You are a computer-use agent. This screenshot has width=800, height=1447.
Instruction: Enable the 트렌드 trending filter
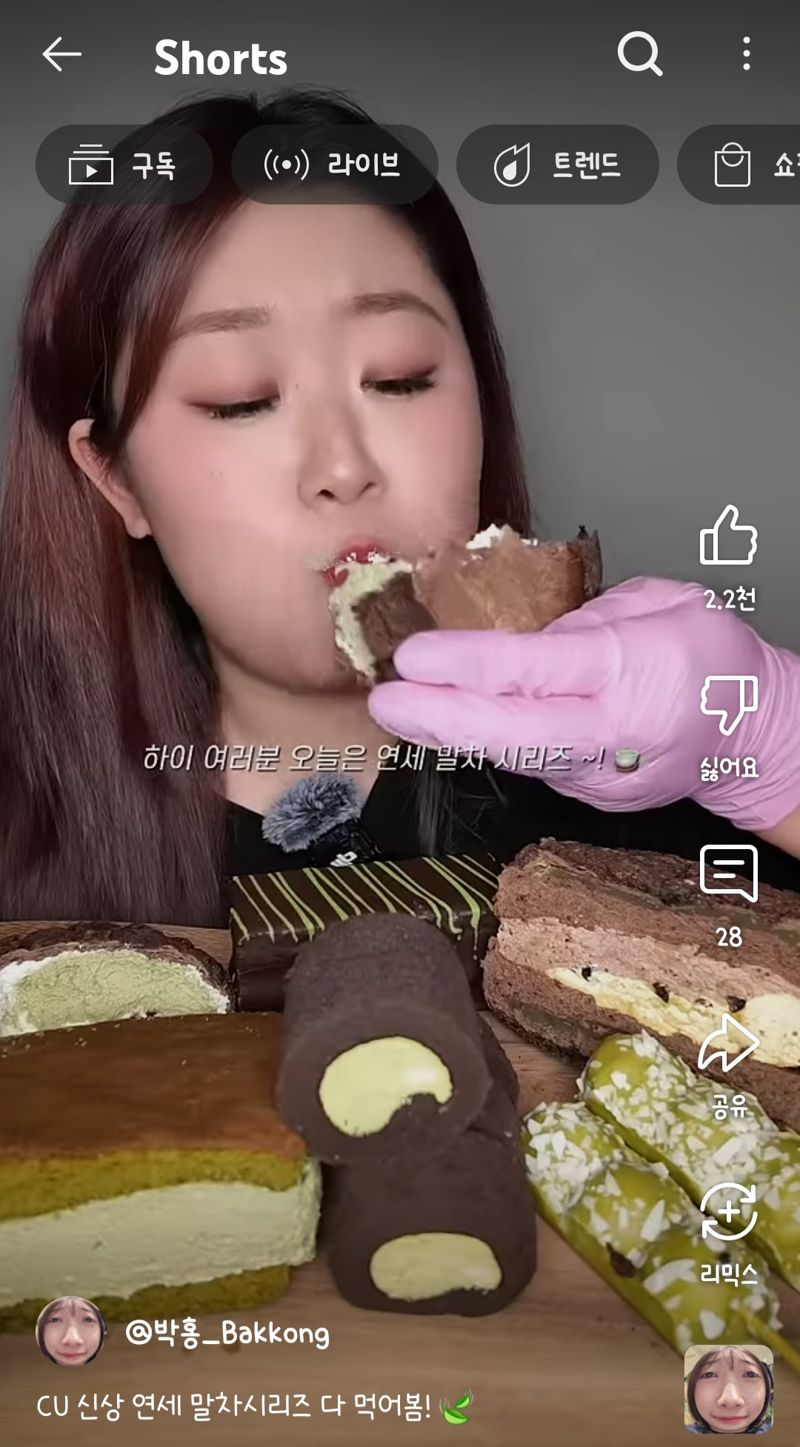tap(557, 165)
